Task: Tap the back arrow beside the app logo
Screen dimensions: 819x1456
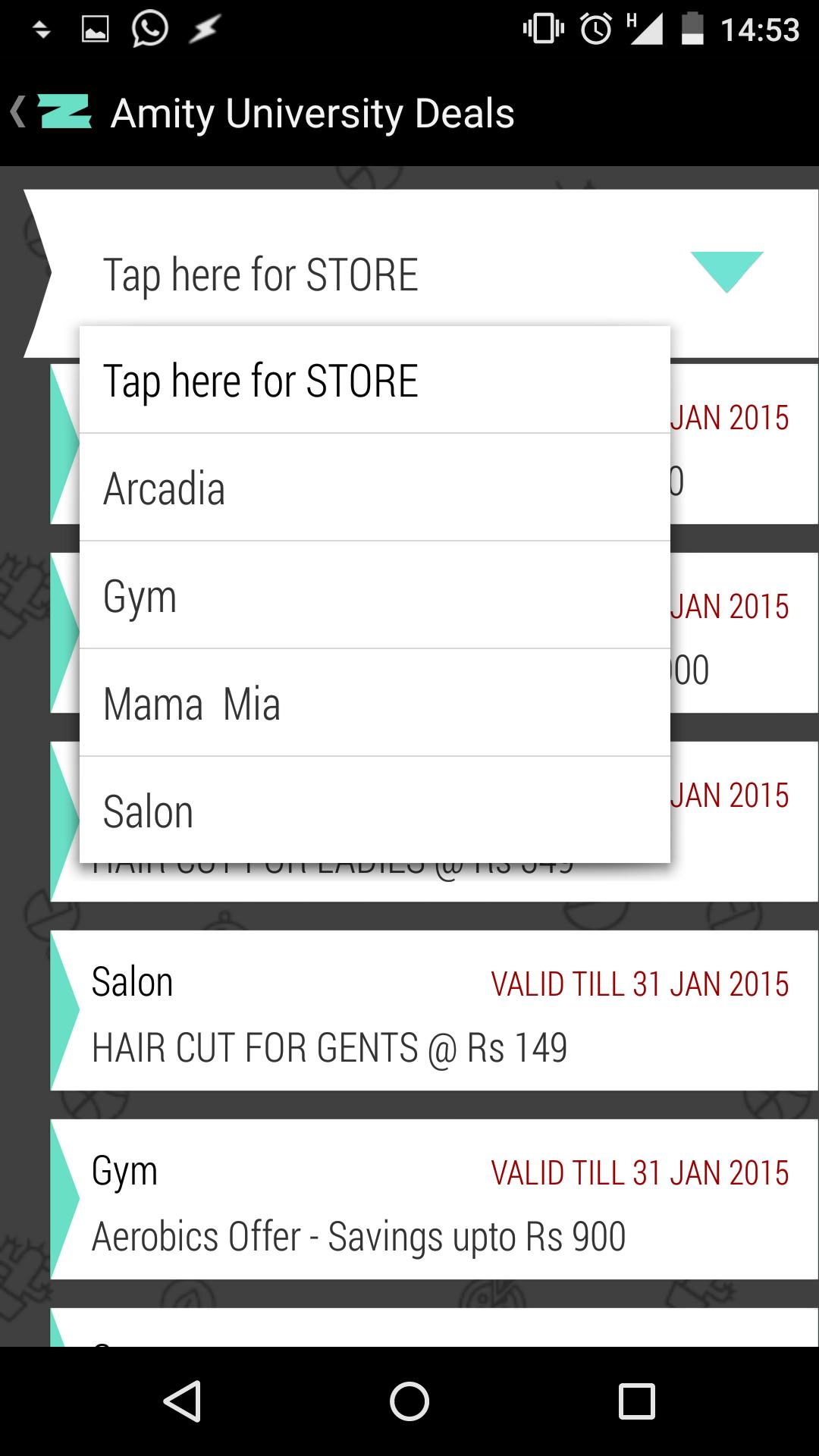Action: click(x=19, y=112)
